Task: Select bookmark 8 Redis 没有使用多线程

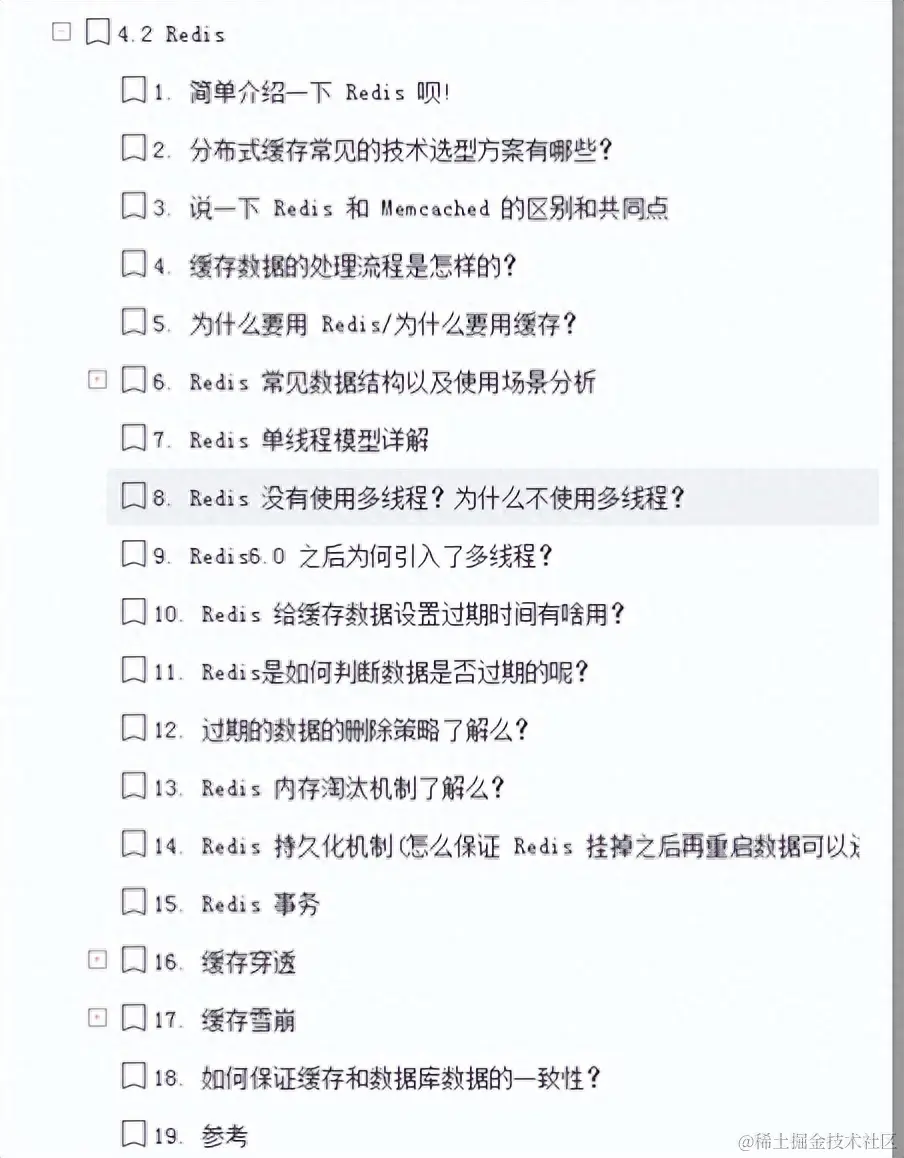Action: (436, 497)
